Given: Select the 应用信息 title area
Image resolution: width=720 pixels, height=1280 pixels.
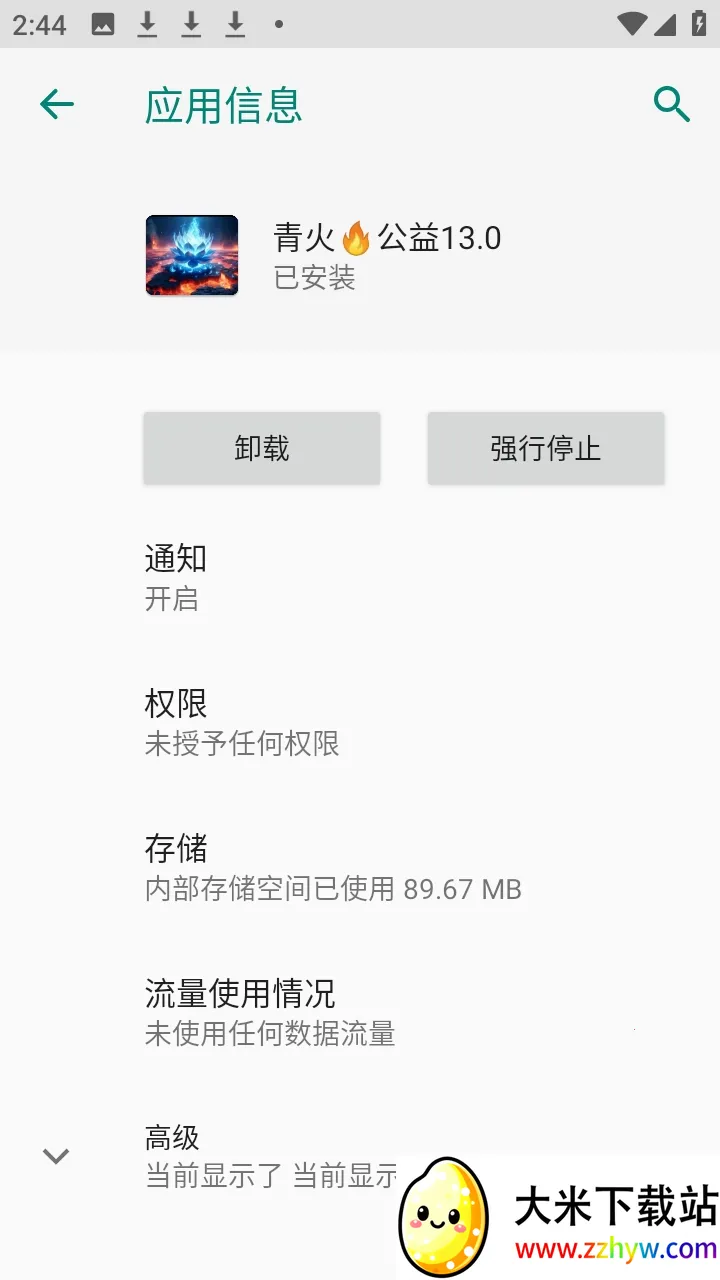Looking at the screenshot, I should tap(223, 105).
